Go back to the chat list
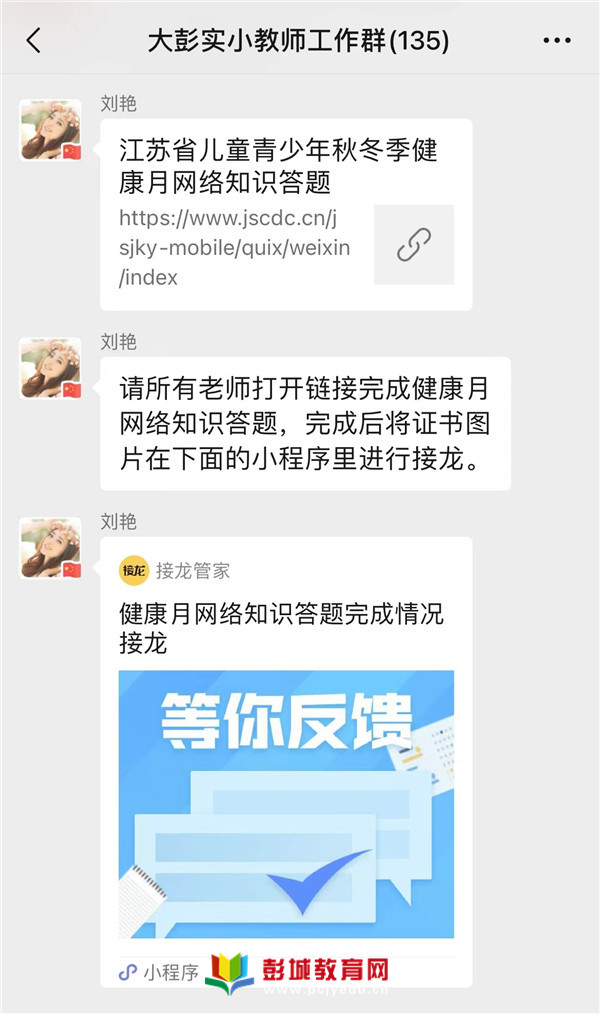This screenshot has width=600, height=1014. (x=34, y=40)
